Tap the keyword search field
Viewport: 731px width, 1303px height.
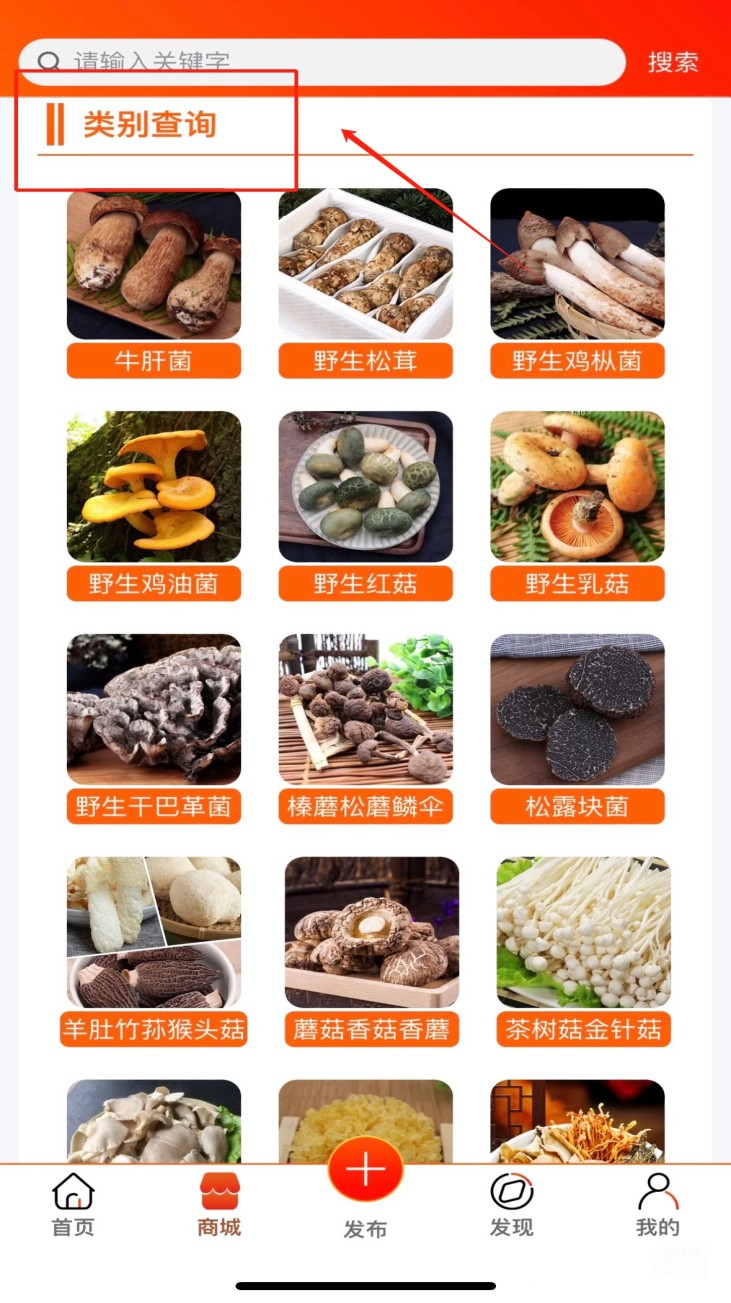[x=320, y=62]
